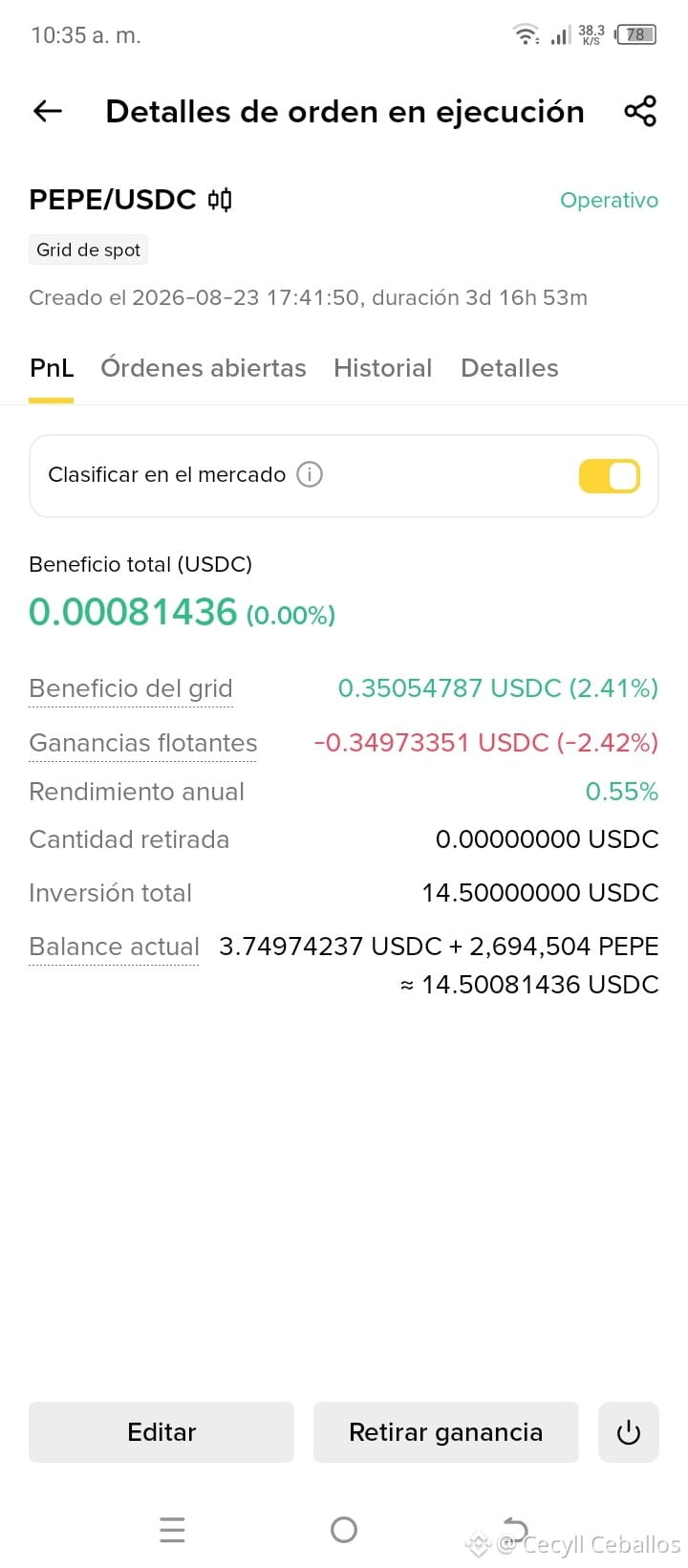Open the PEPE/USDC candlestick chart icon

pyautogui.click(x=220, y=200)
